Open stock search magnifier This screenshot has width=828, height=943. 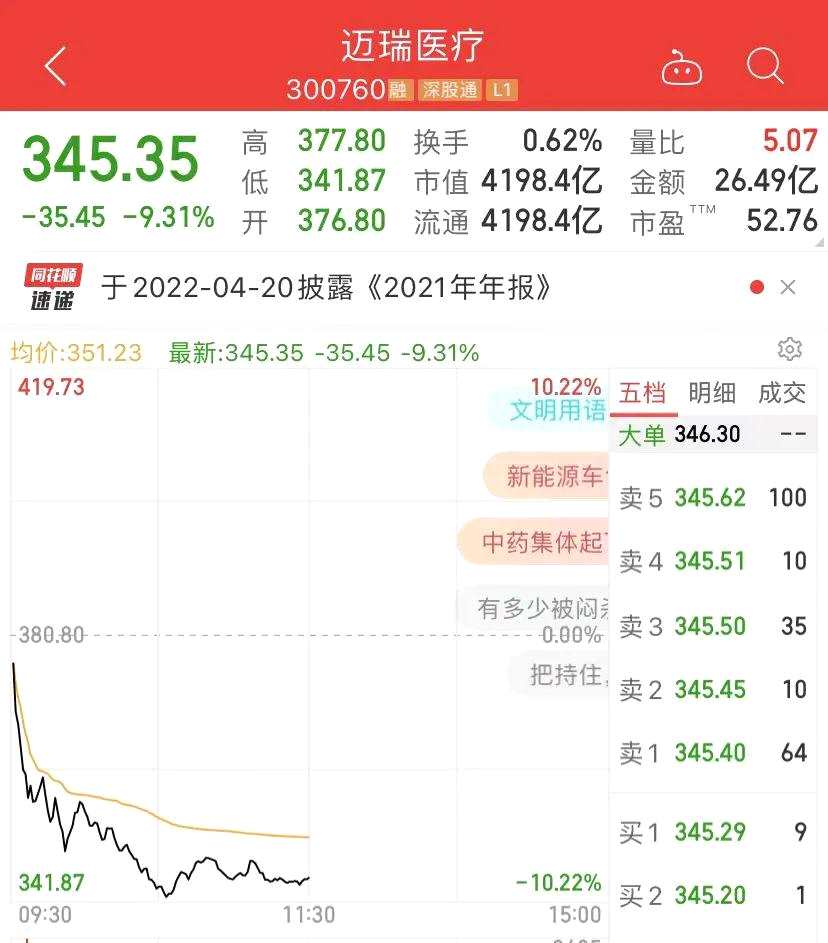765,67
